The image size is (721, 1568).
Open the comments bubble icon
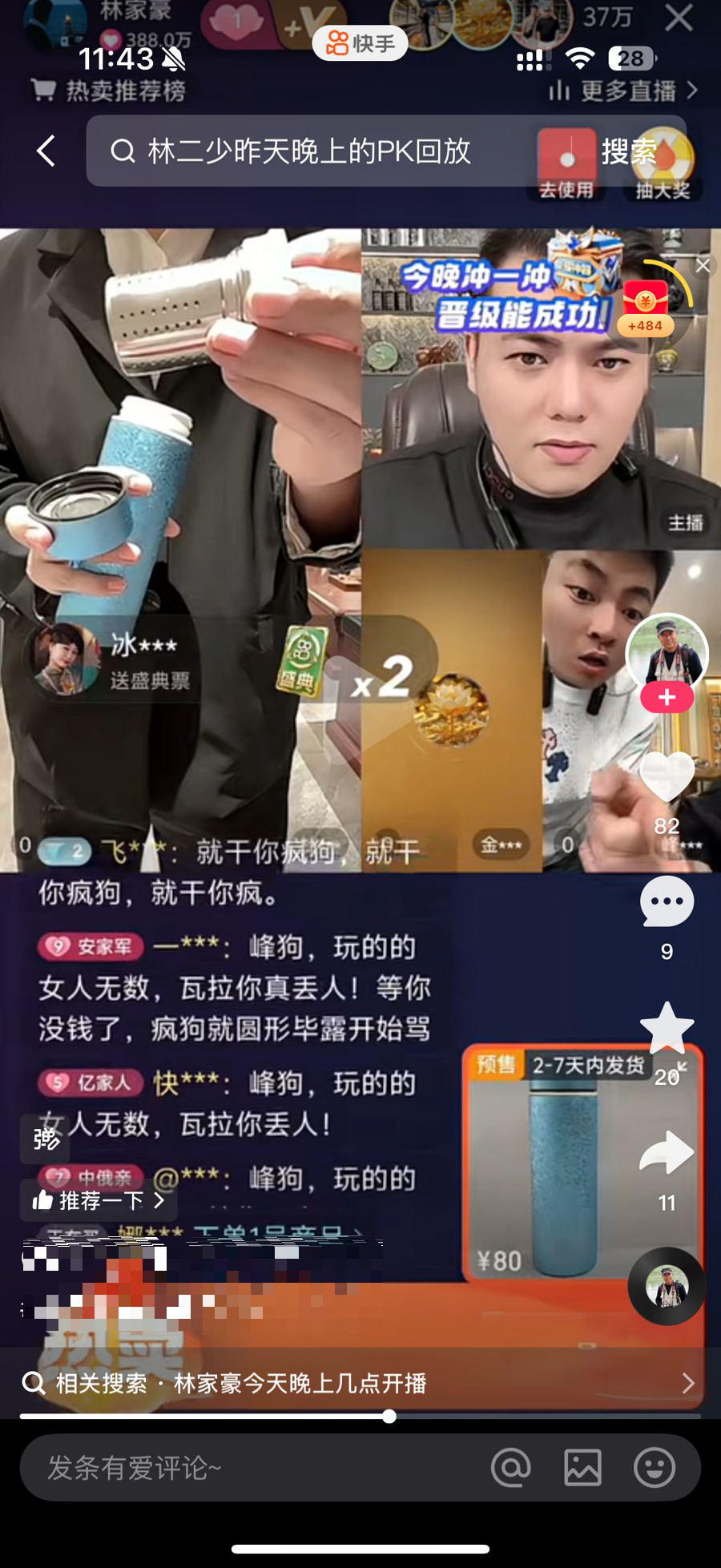(x=667, y=902)
